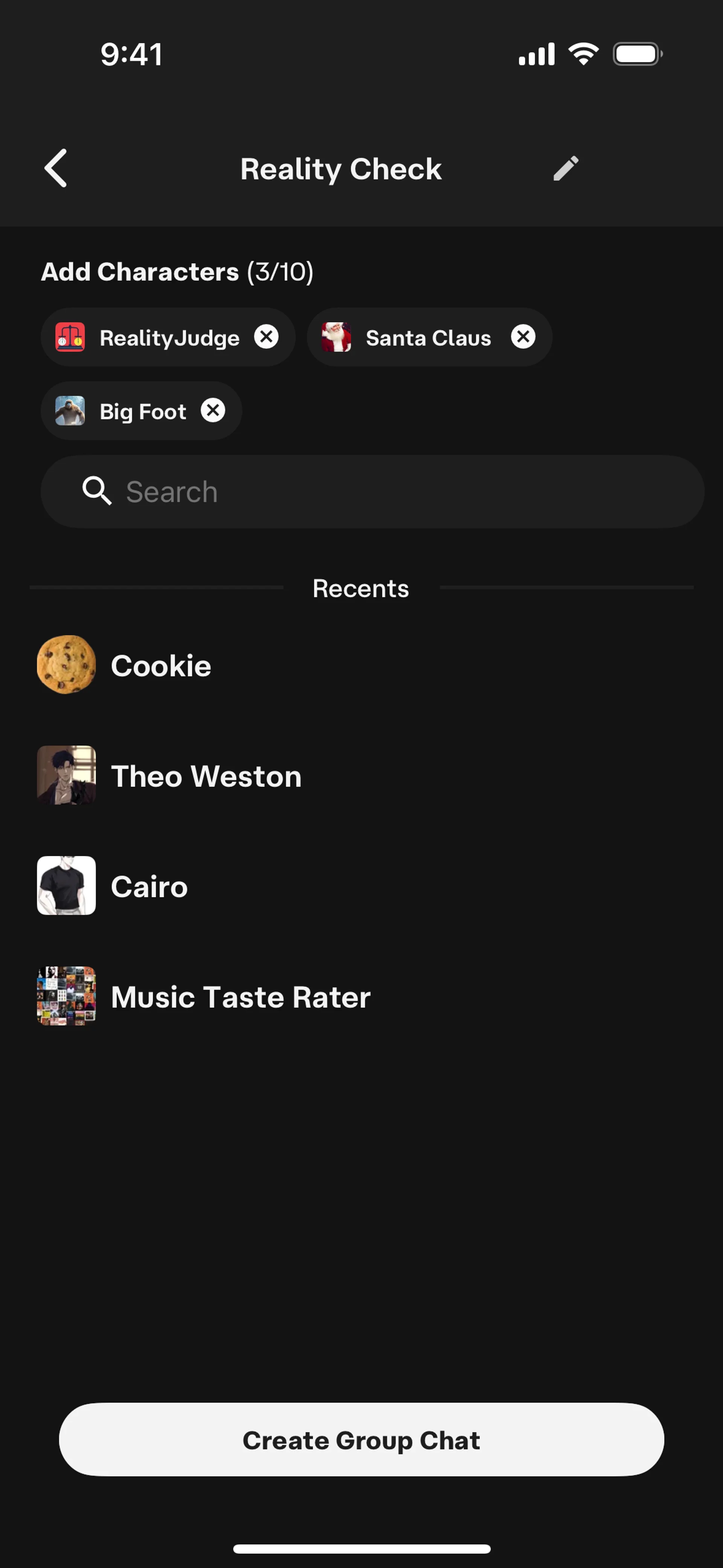The image size is (723, 1568).
Task: Create the group chat
Action: click(x=361, y=1440)
